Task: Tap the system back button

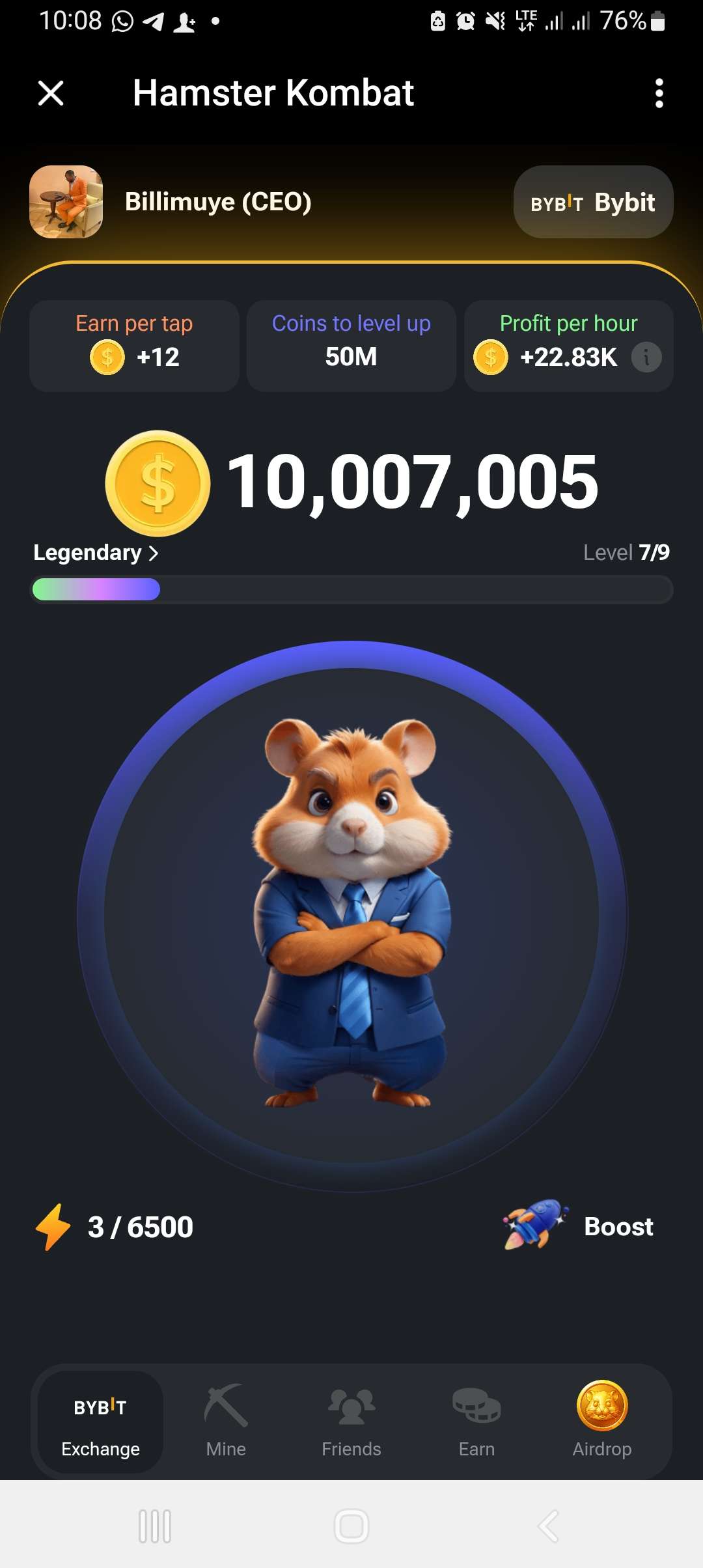Action: [548, 1526]
